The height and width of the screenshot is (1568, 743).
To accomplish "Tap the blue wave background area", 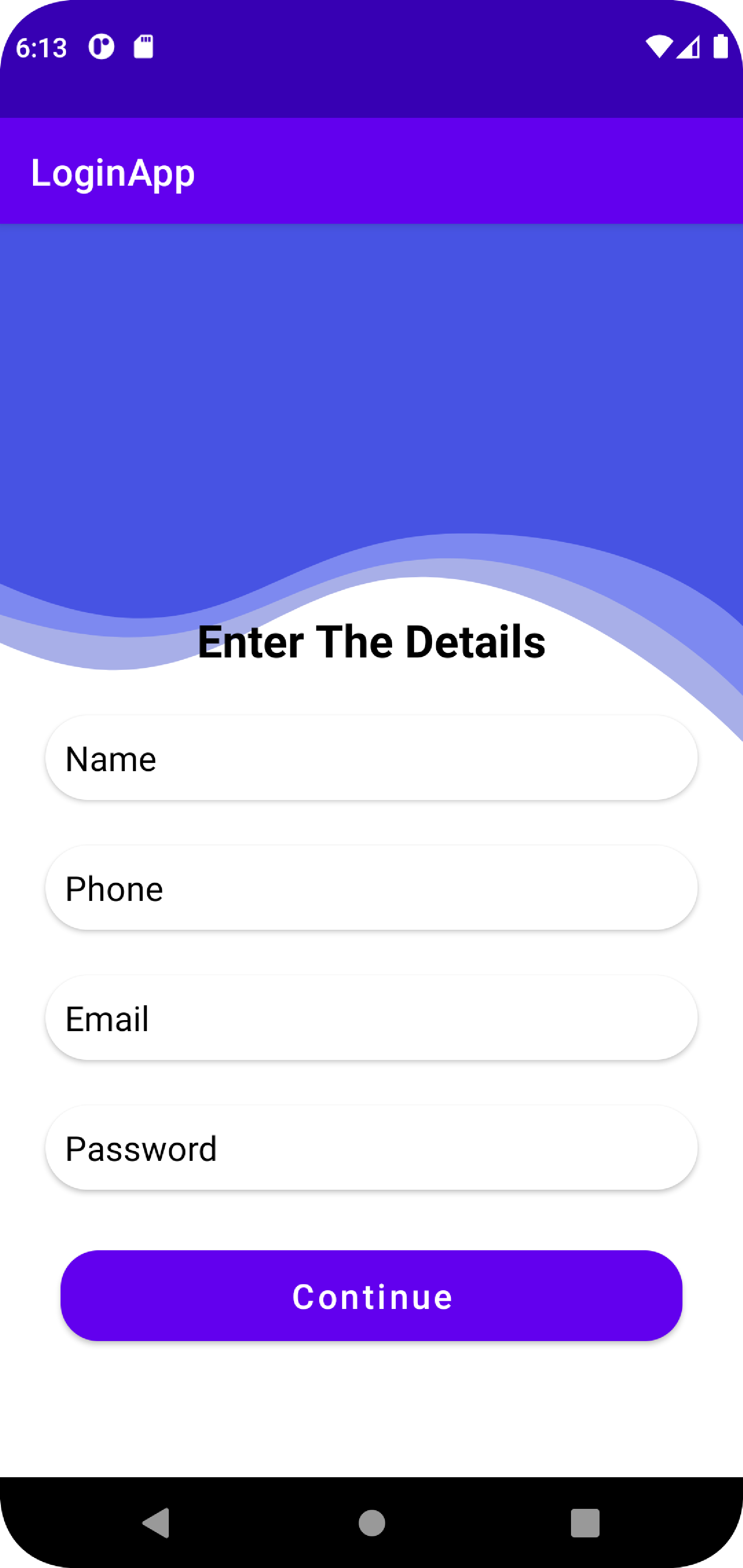I will pyautogui.click(x=371, y=396).
